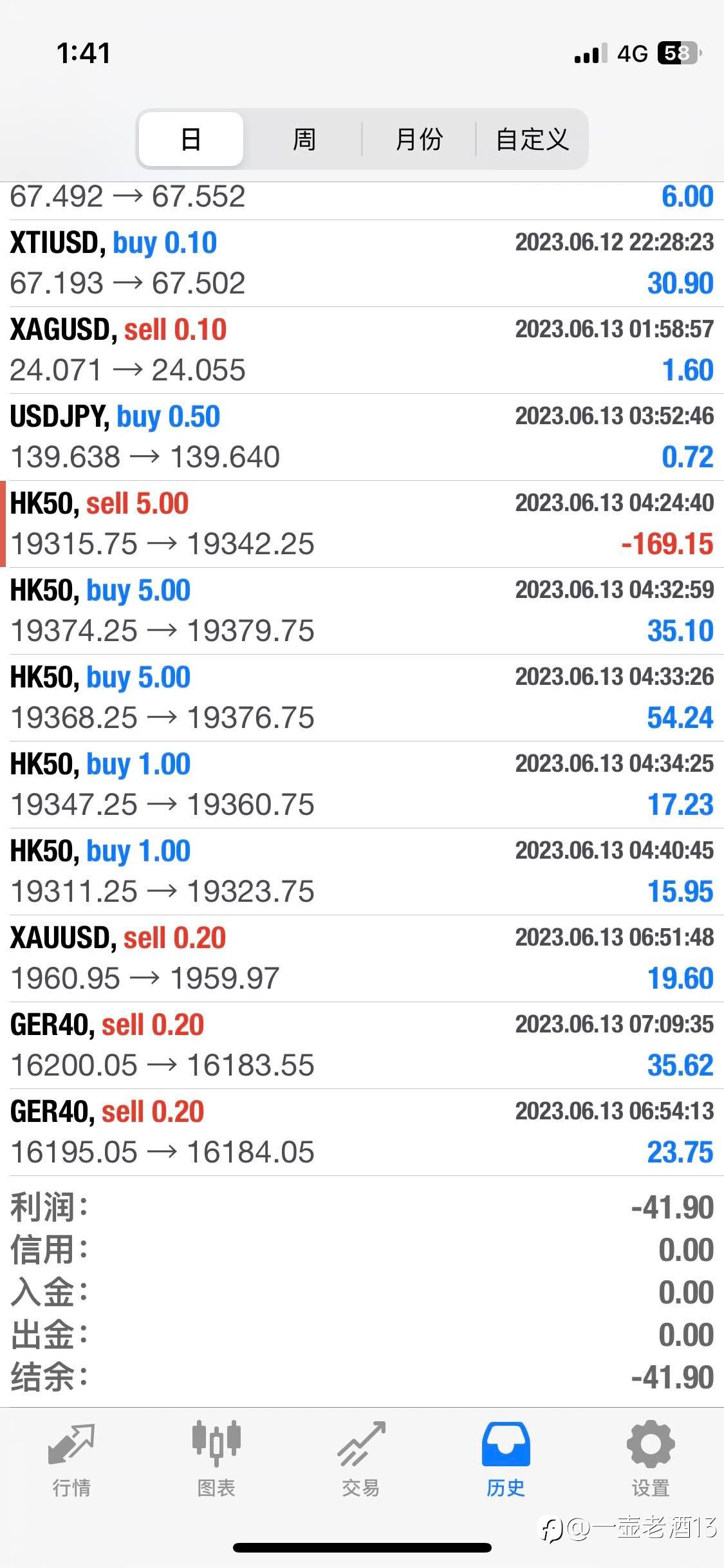Expand the USDJPY buy 0.50 trade

click(x=362, y=437)
